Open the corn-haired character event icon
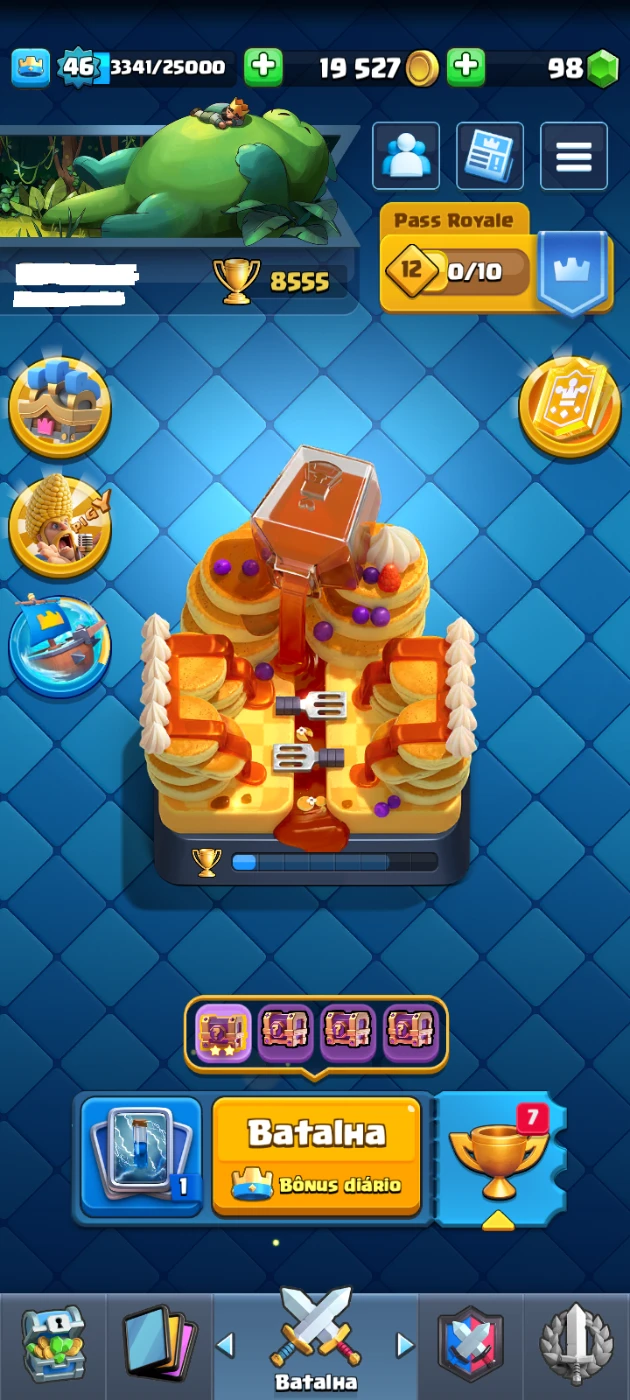Viewport: 630px width, 1400px height. click(x=59, y=525)
